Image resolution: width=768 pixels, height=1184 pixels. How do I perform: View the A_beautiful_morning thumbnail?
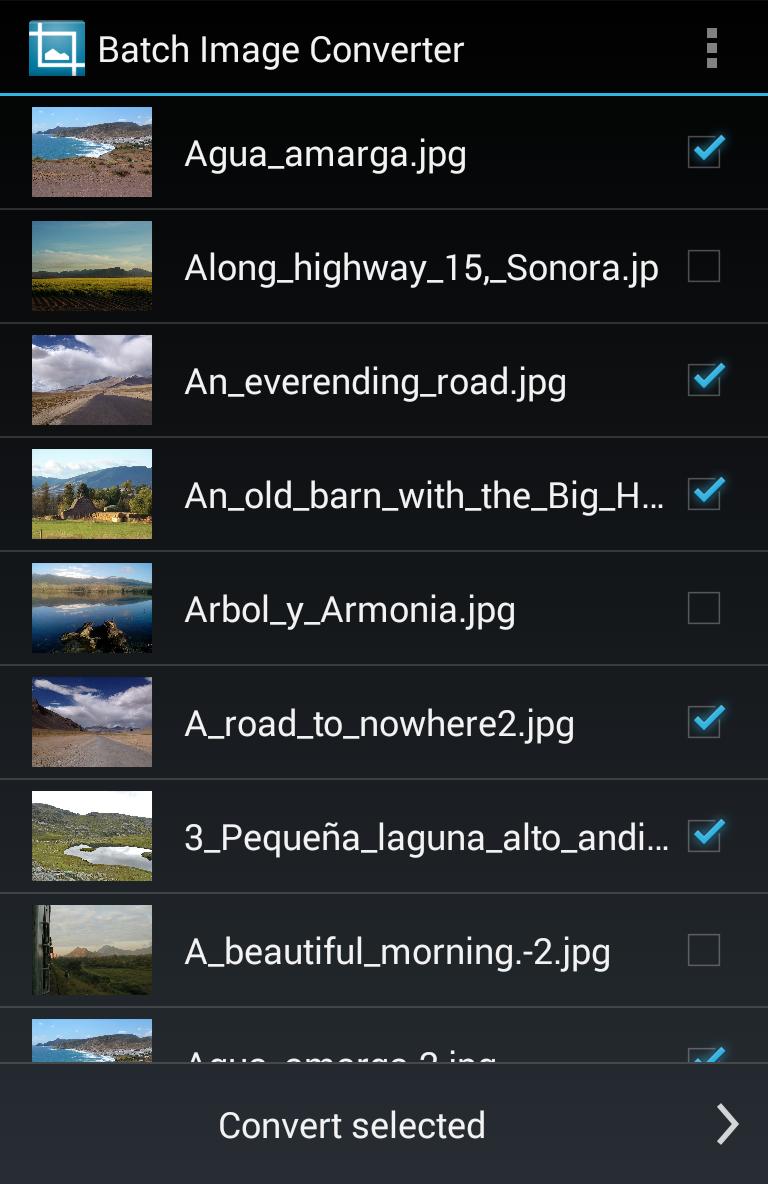(x=92, y=950)
